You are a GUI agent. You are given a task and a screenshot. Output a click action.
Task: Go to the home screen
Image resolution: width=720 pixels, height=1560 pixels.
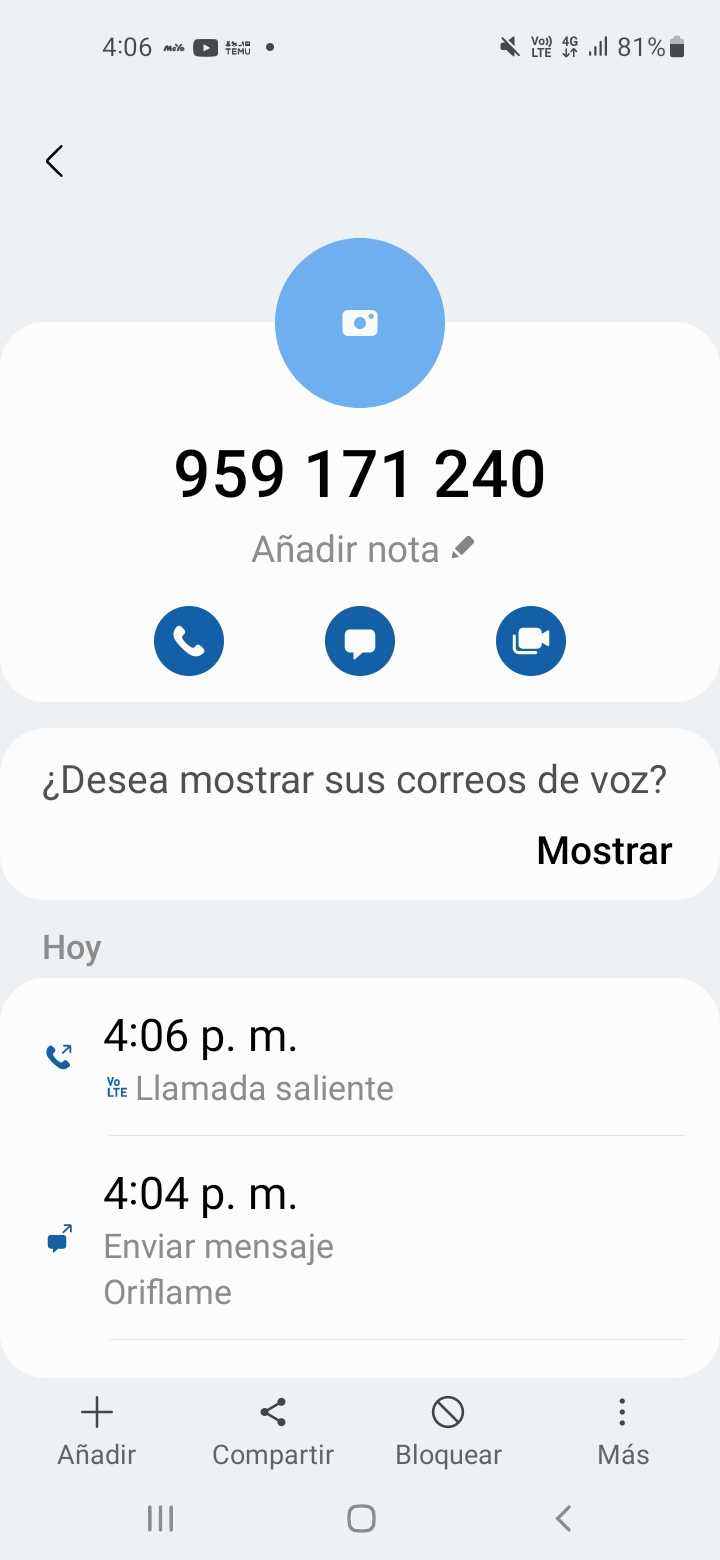tap(361, 1519)
